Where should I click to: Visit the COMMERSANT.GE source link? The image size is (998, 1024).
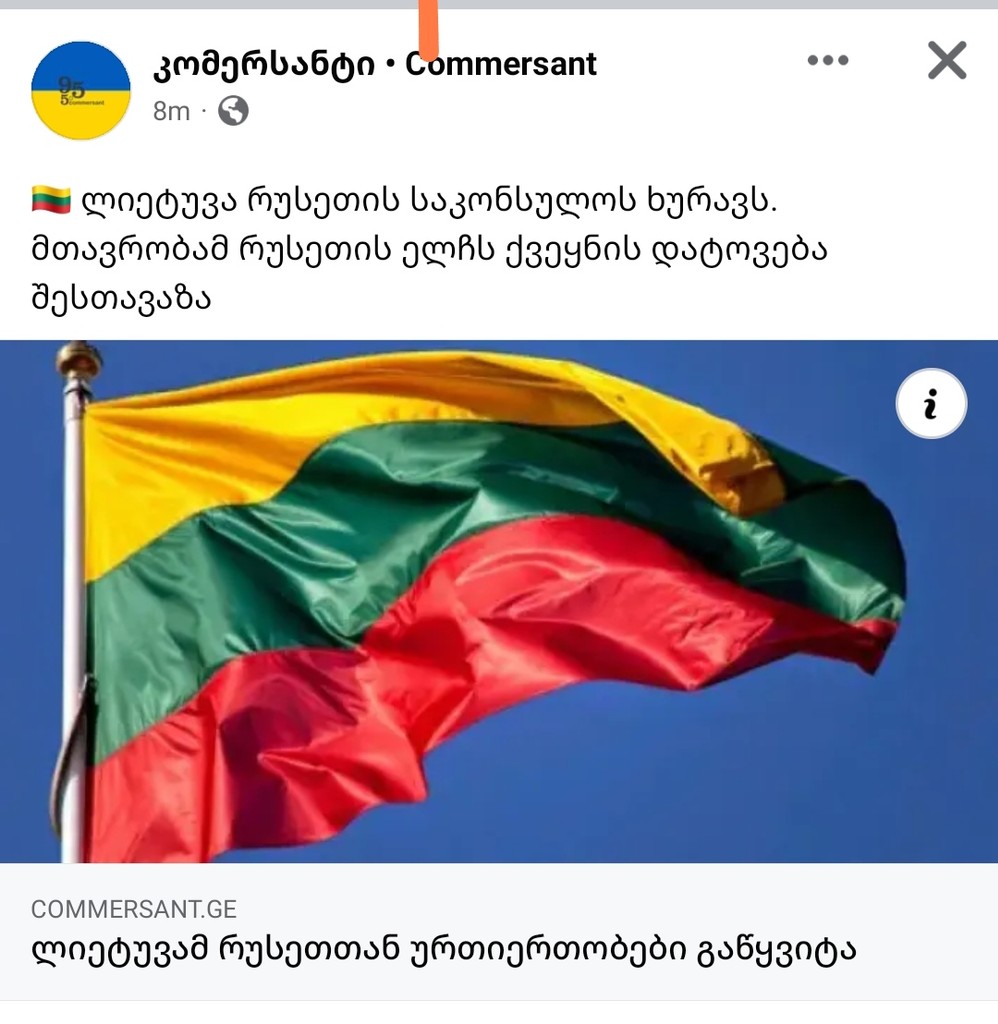point(134,910)
